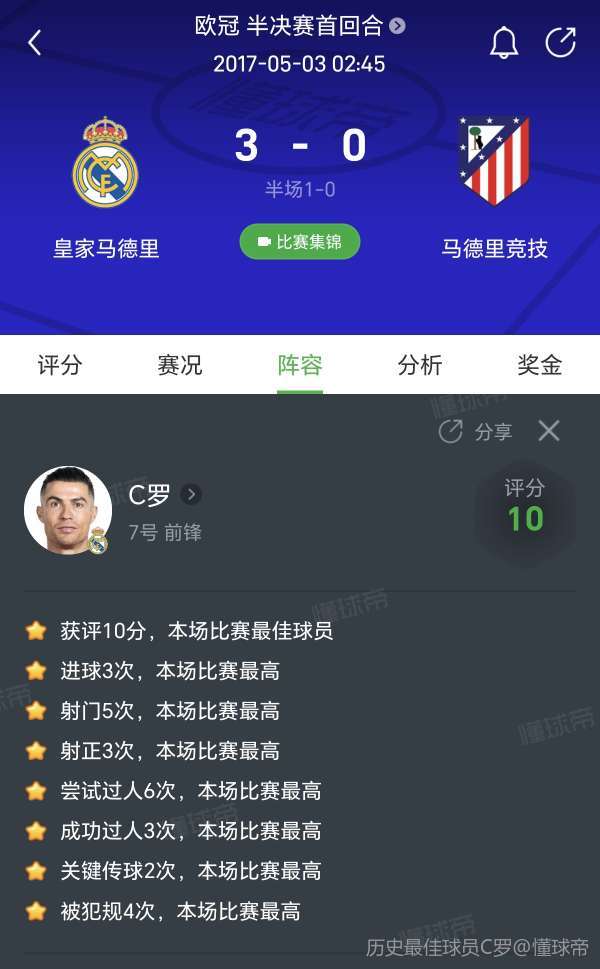Watch the 比赛集锦 highlights
600x969 pixels.
(300, 242)
